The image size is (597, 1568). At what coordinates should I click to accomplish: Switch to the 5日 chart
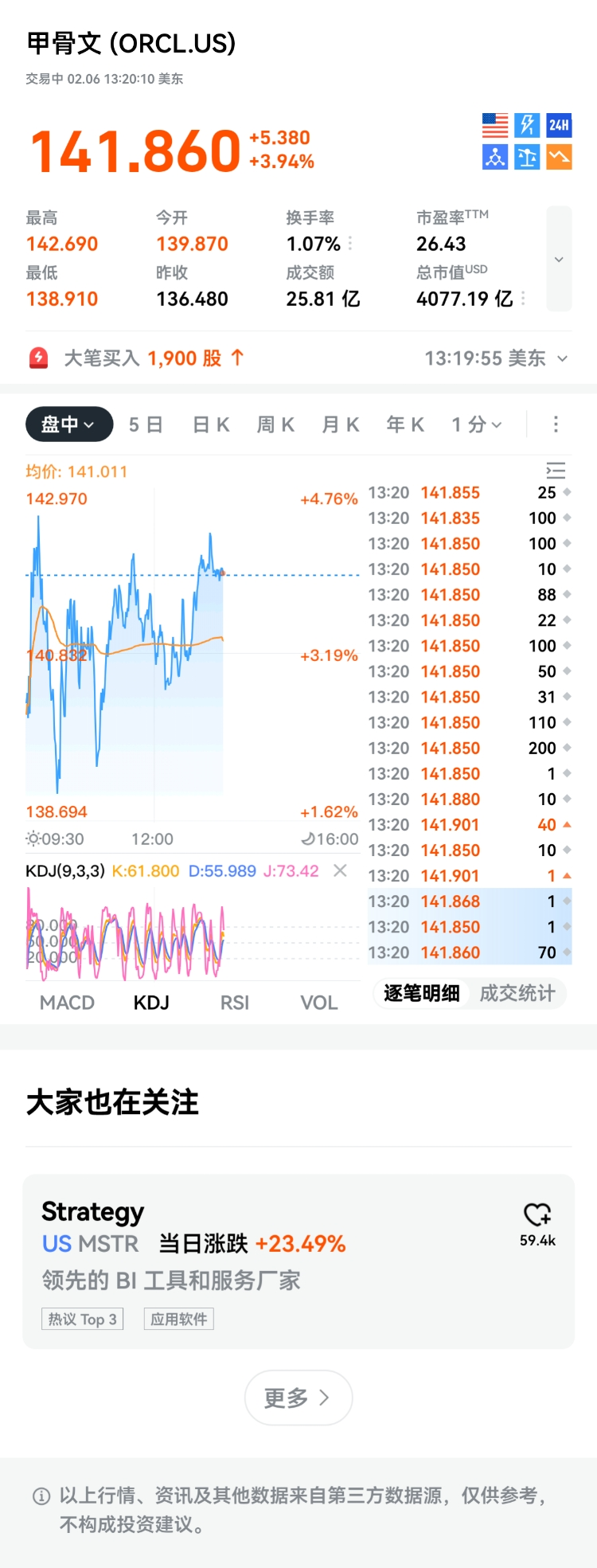coord(146,424)
